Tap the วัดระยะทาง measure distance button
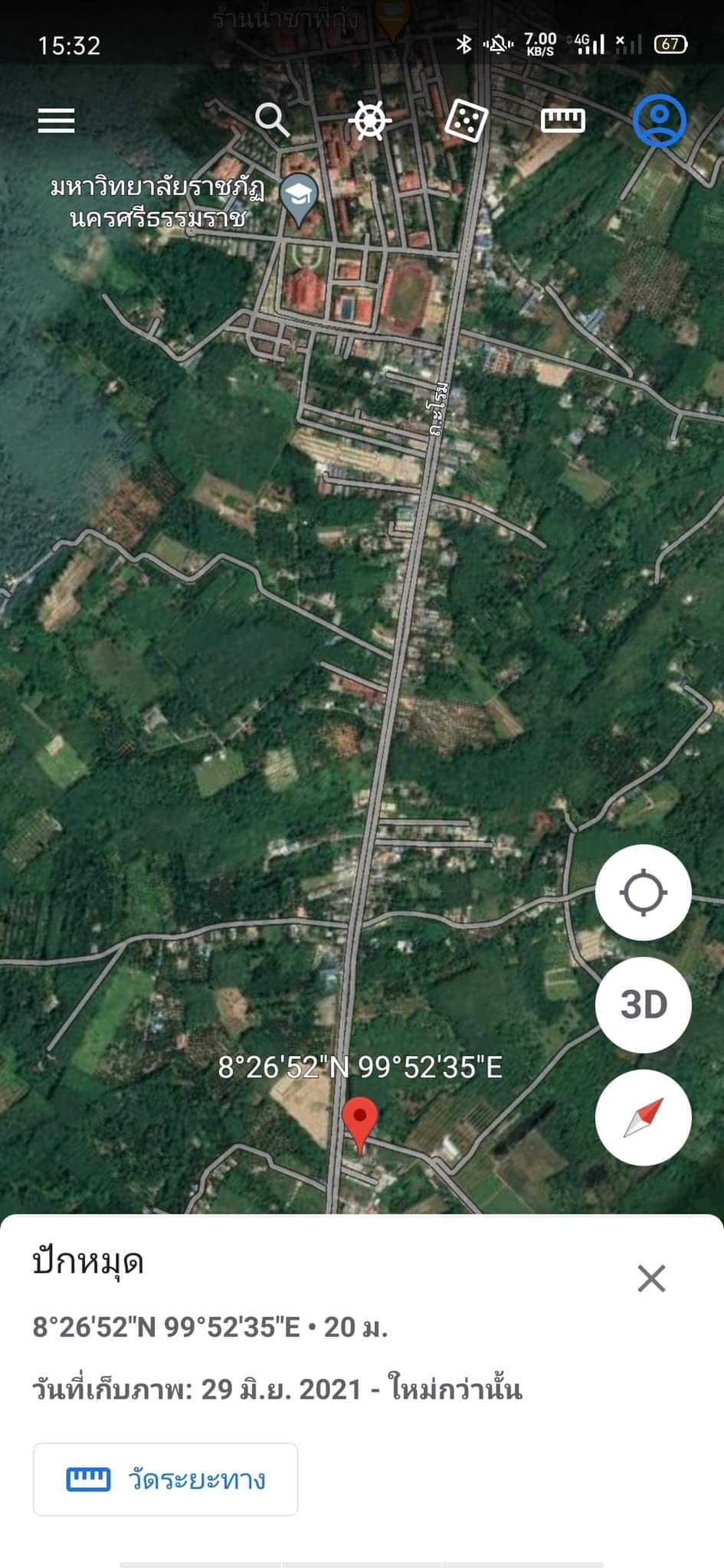Image resolution: width=724 pixels, height=1568 pixels. coord(165,1479)
